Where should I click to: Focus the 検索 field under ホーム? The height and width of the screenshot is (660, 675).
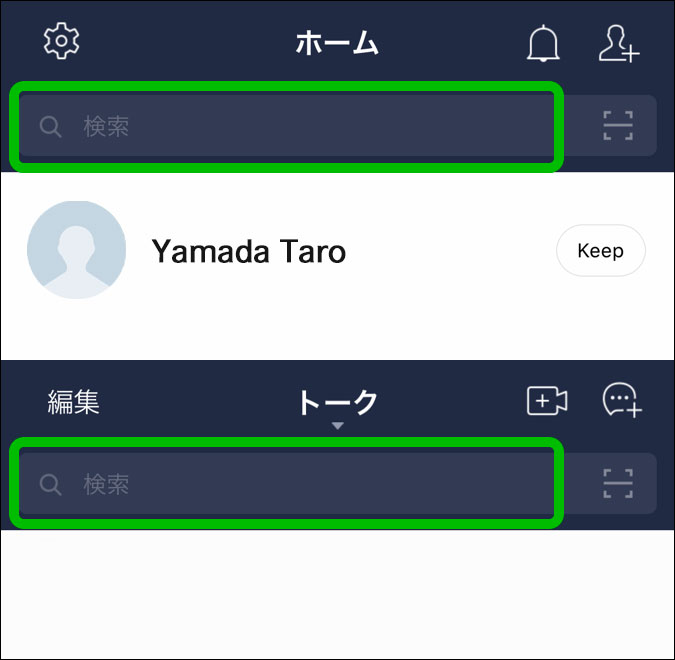286,127
